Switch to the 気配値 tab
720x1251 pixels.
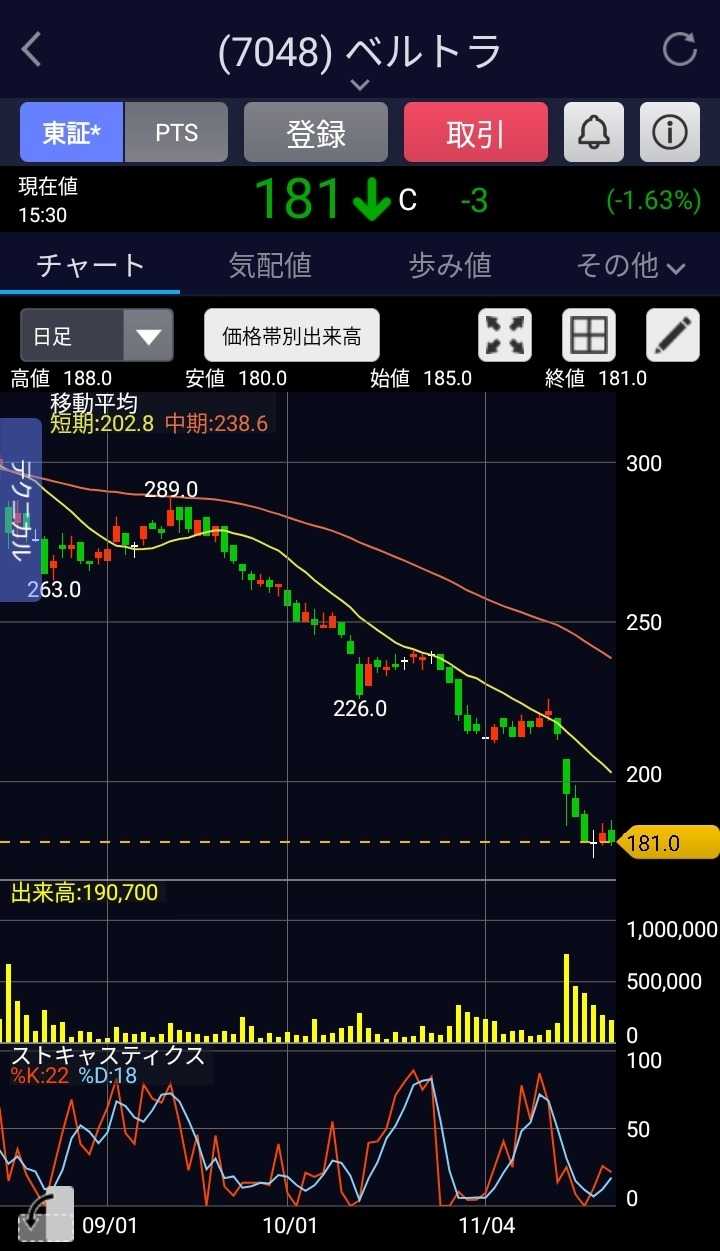[270, 265]
